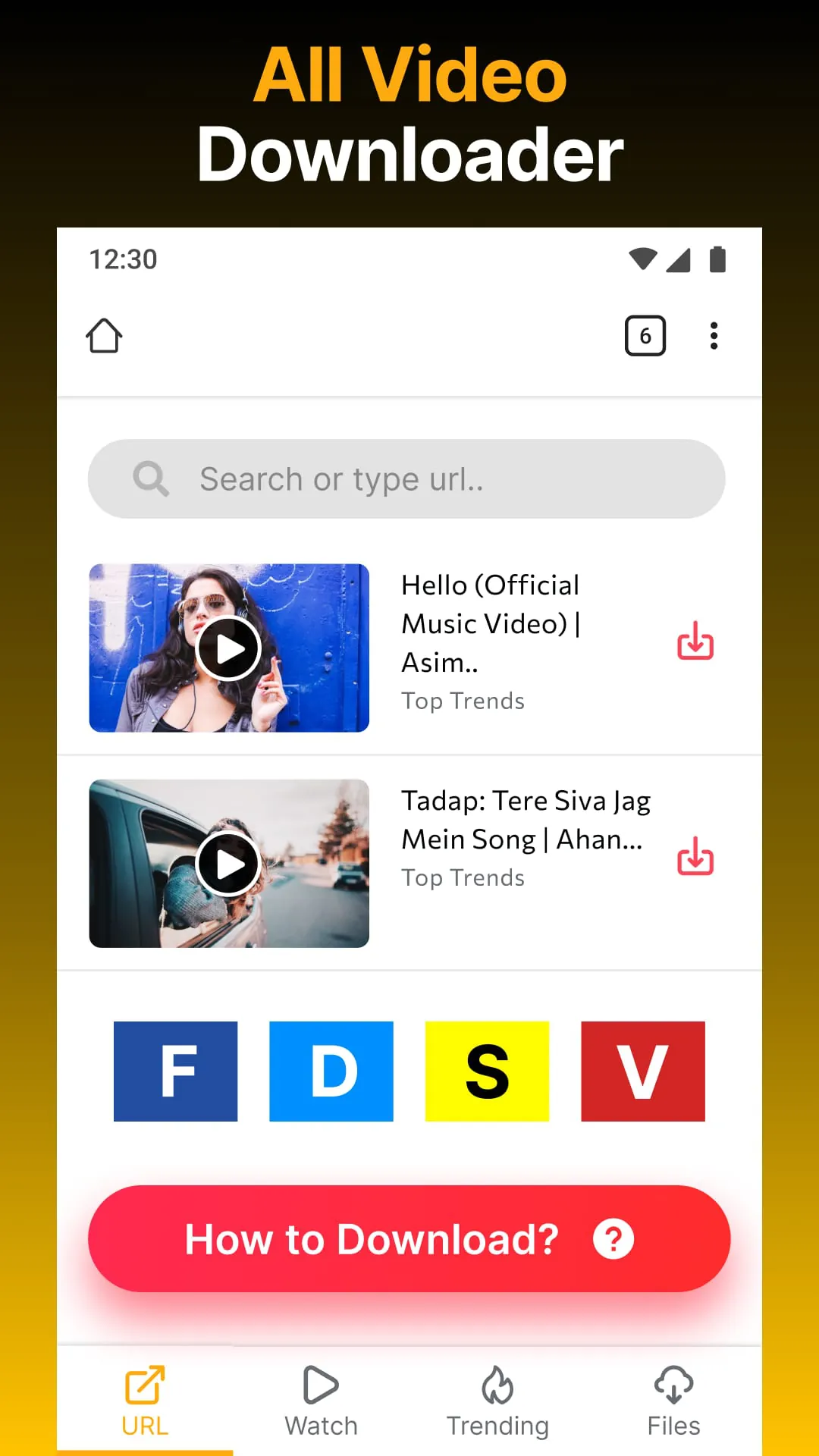Tap the home icon in browser toolbar

(104, 336)
